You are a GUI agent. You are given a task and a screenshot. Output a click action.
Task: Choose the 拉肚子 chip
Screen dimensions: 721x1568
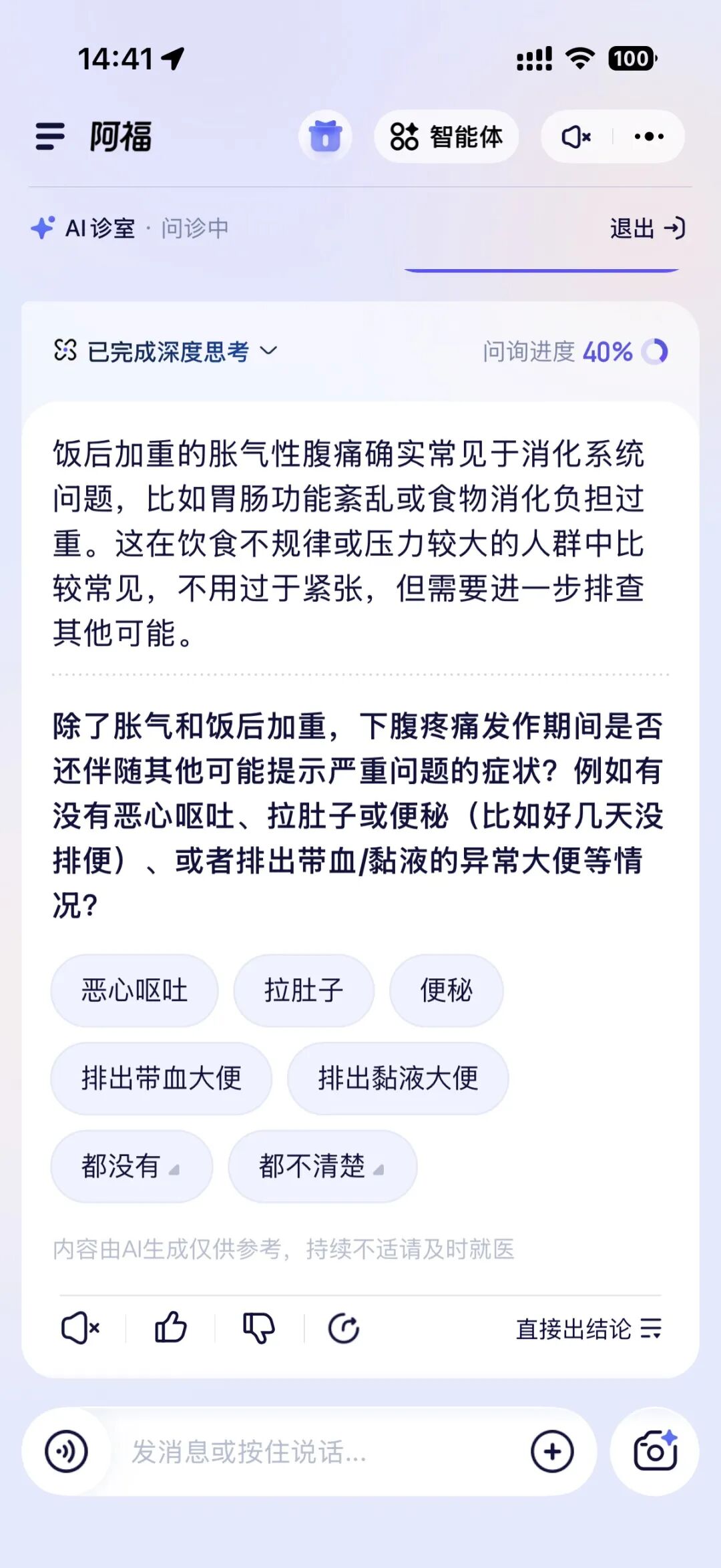(303, 990)
